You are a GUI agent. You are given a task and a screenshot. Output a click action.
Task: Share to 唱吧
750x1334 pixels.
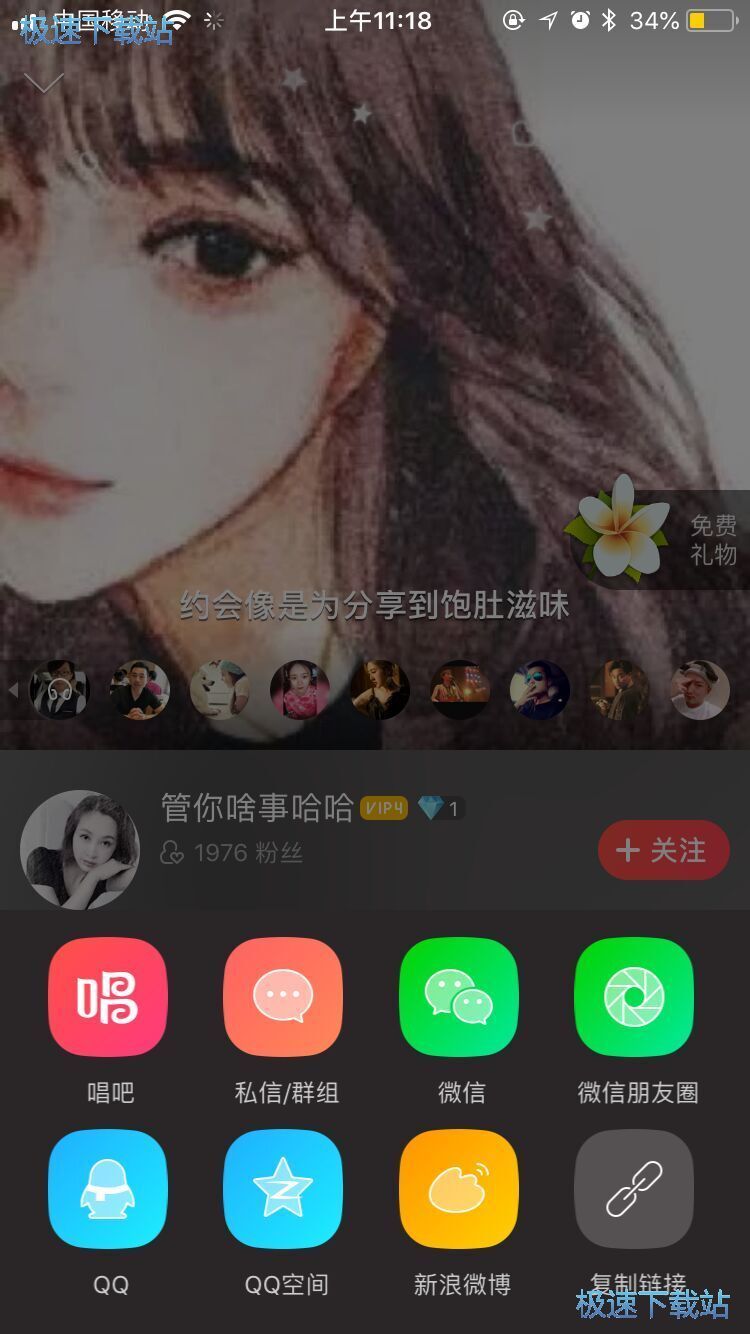click(108, 996)
